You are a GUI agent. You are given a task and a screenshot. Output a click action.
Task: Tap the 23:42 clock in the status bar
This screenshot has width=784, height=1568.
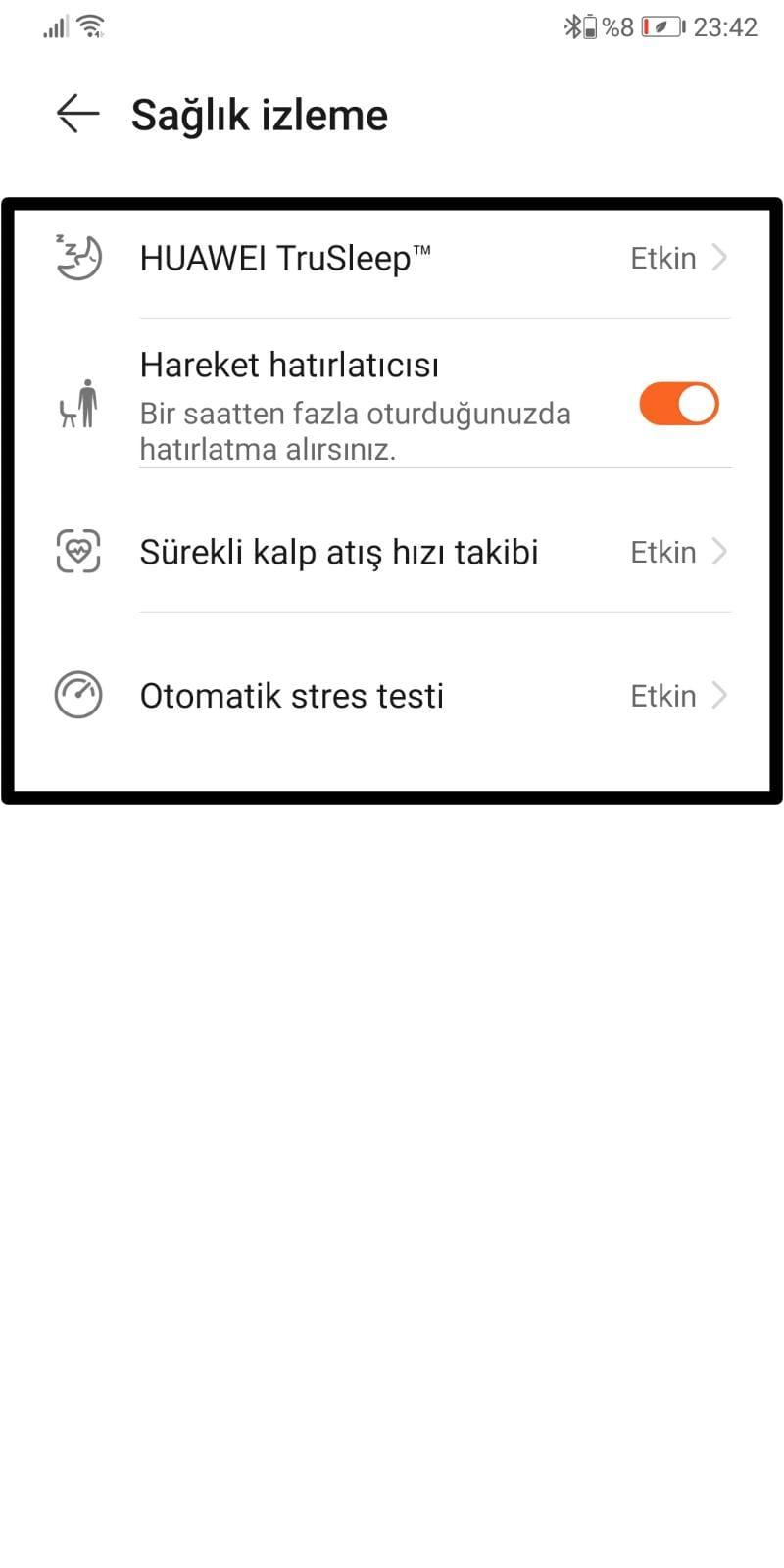(726, 26)
